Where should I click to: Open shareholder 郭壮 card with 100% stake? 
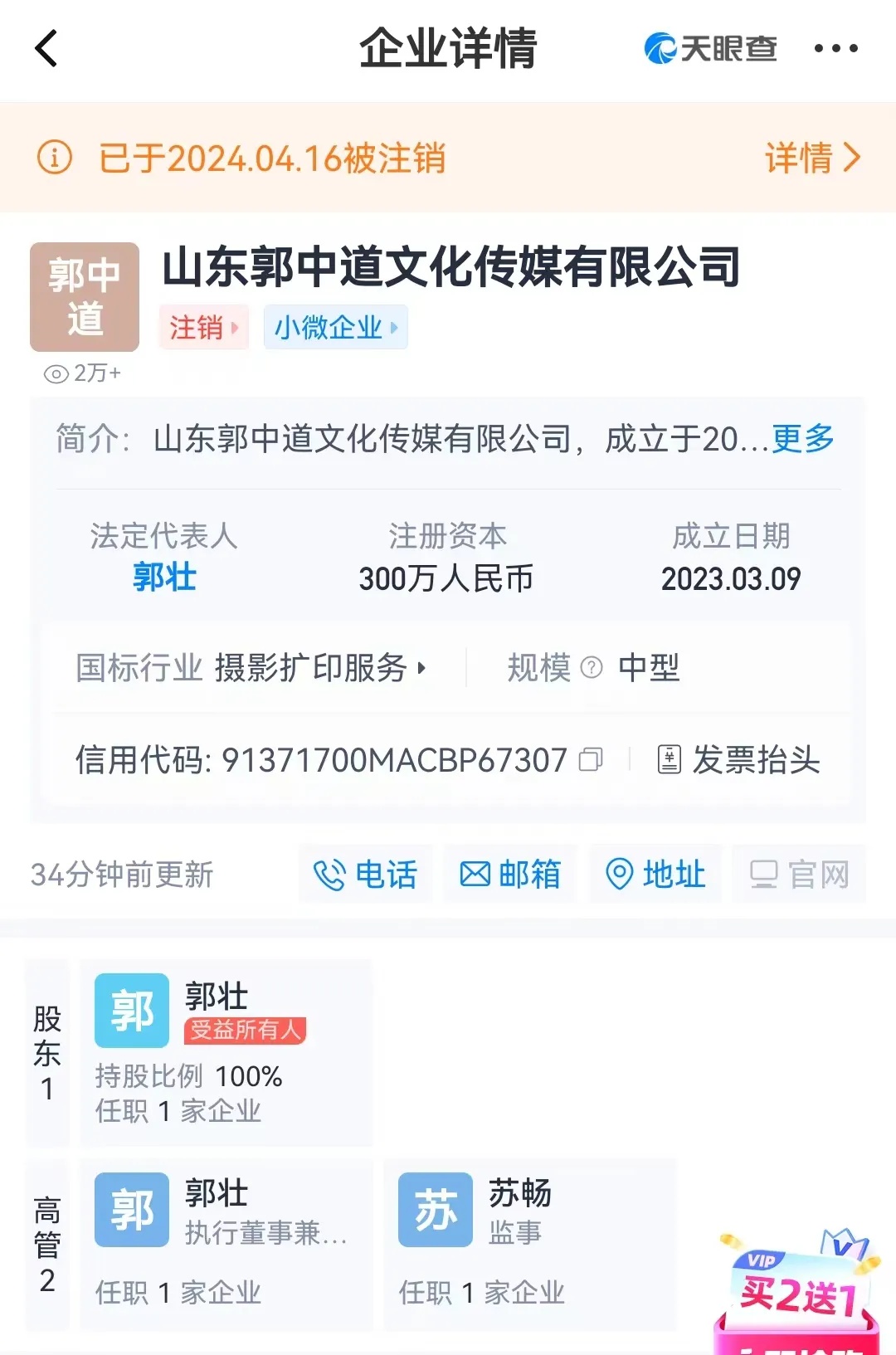pos(226,1052)
